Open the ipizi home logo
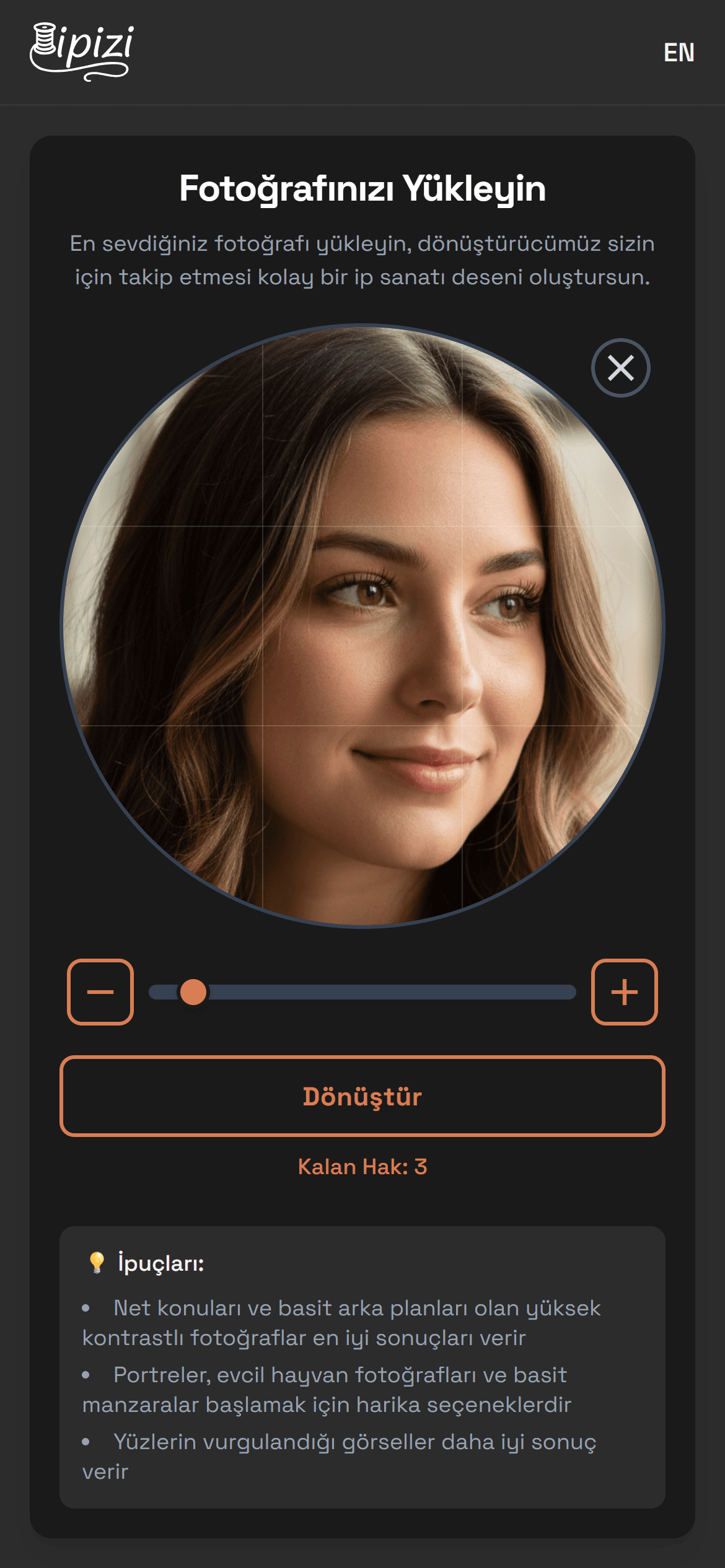 82,52
